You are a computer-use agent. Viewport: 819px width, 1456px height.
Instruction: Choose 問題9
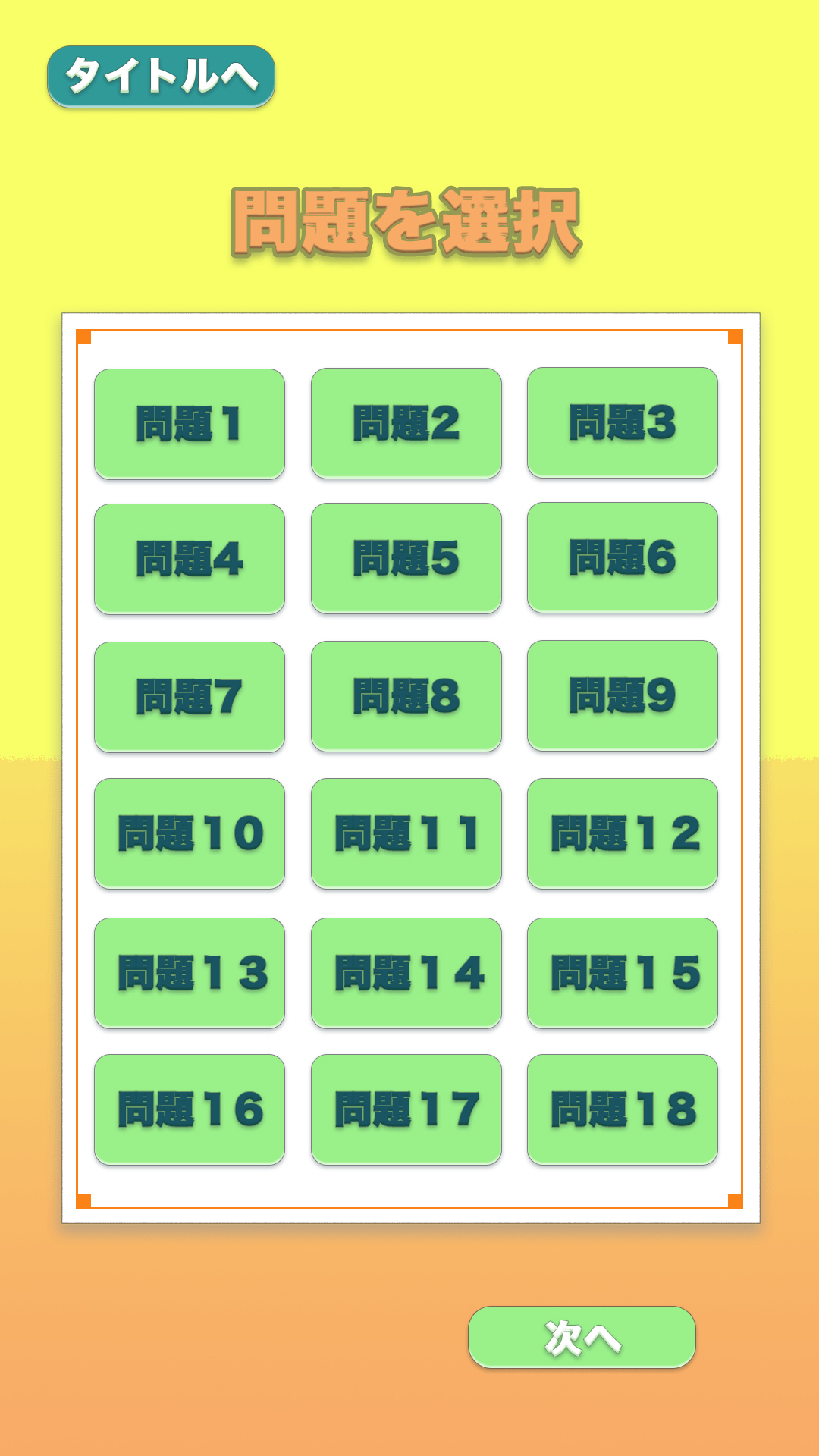click(x=623, y=695)
